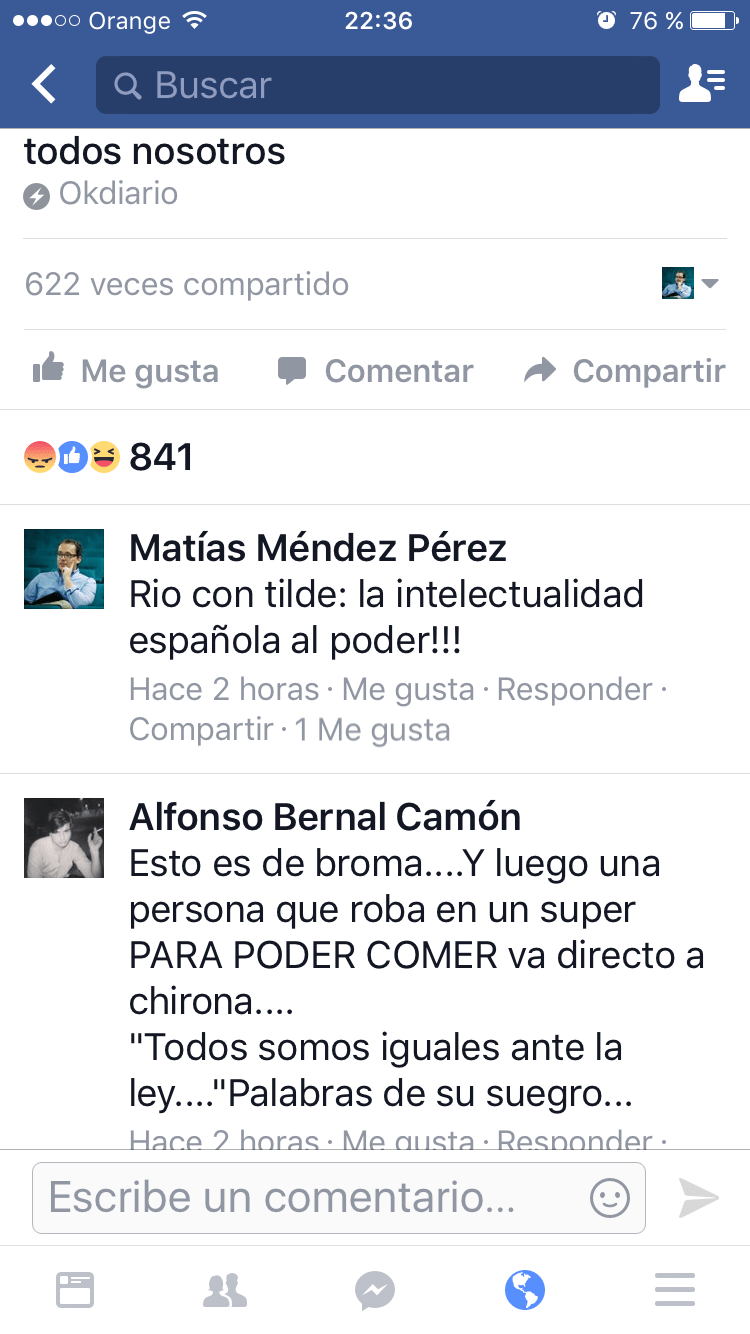Image resolution: width=750 pixels, height=1334 pixels.
Task: Like Matías Méndez Pérez's comment
Action: [x=408, y=689]
